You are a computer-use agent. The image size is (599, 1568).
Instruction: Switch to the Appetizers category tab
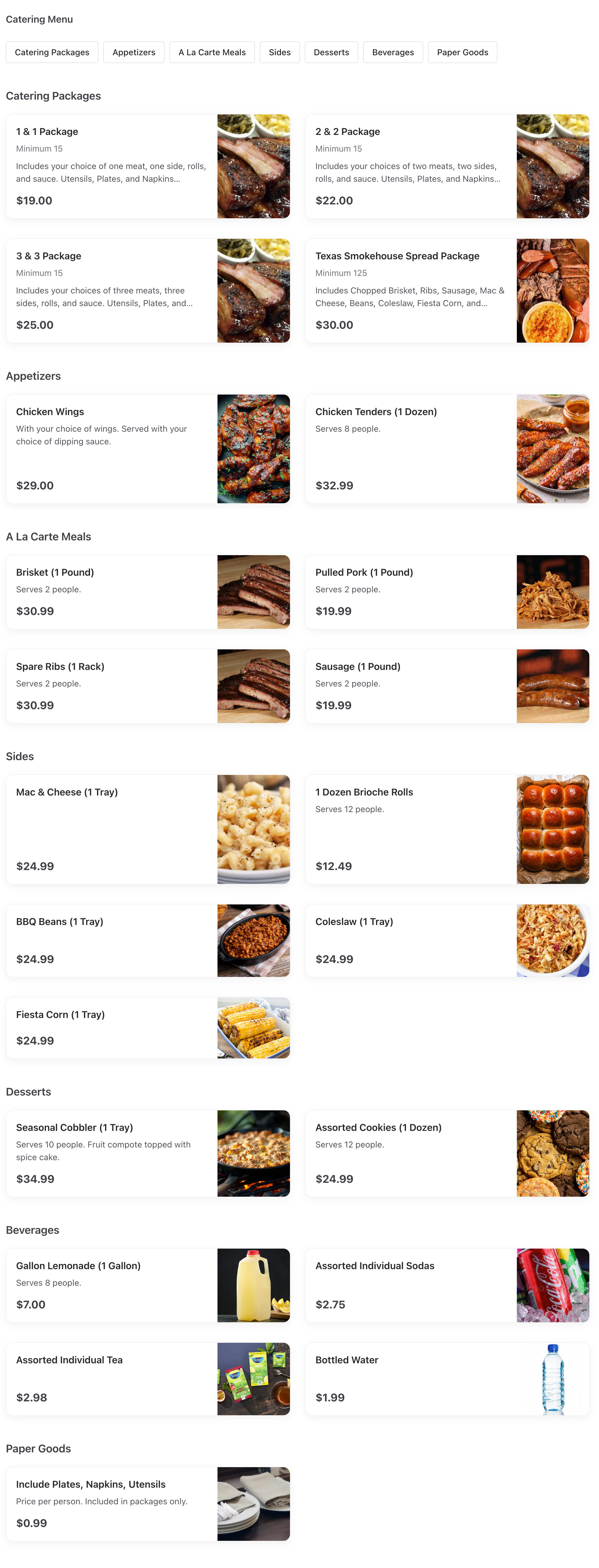(x=134, y=52)
